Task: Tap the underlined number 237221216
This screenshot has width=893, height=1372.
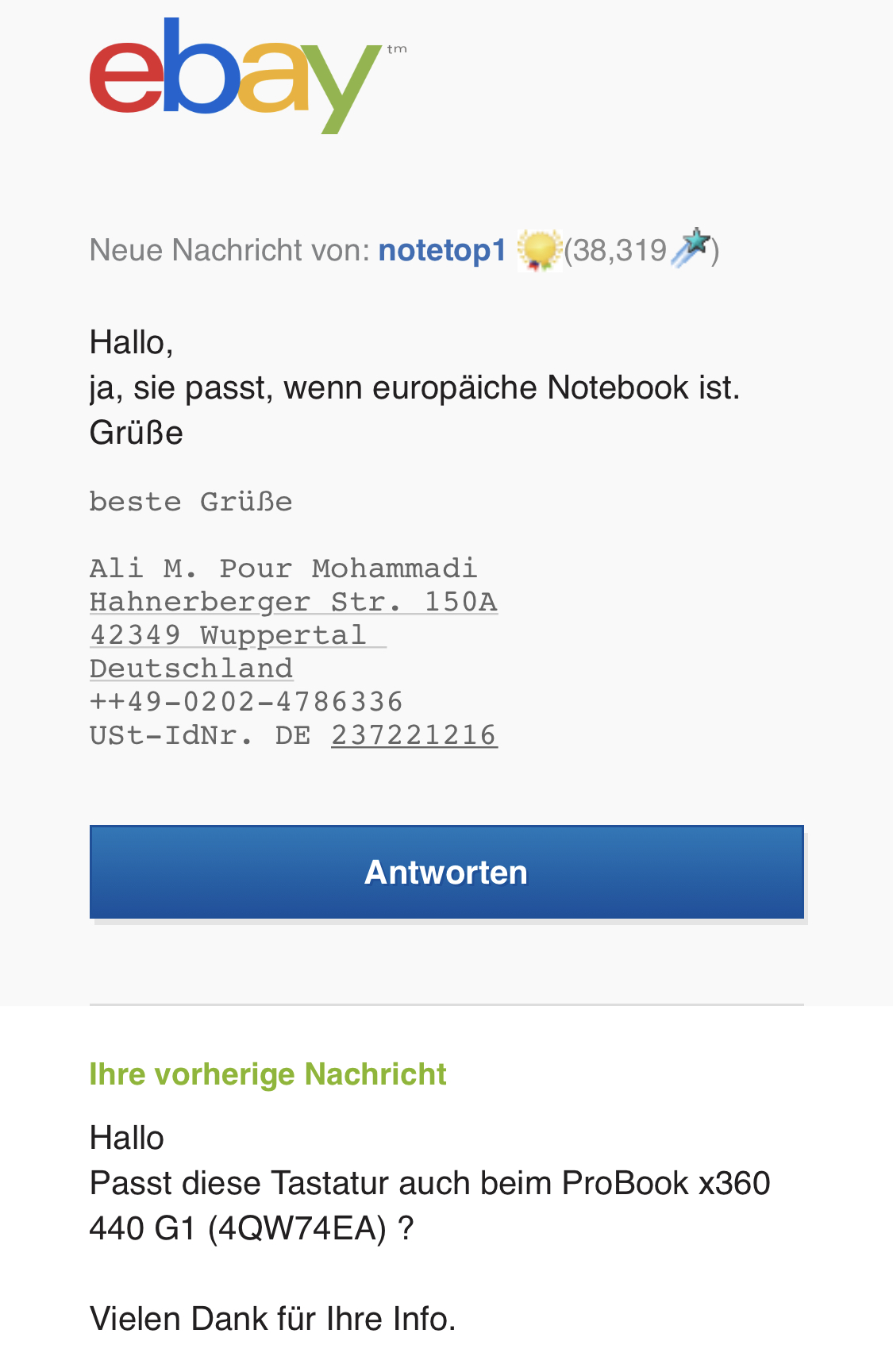Action: 414,735
